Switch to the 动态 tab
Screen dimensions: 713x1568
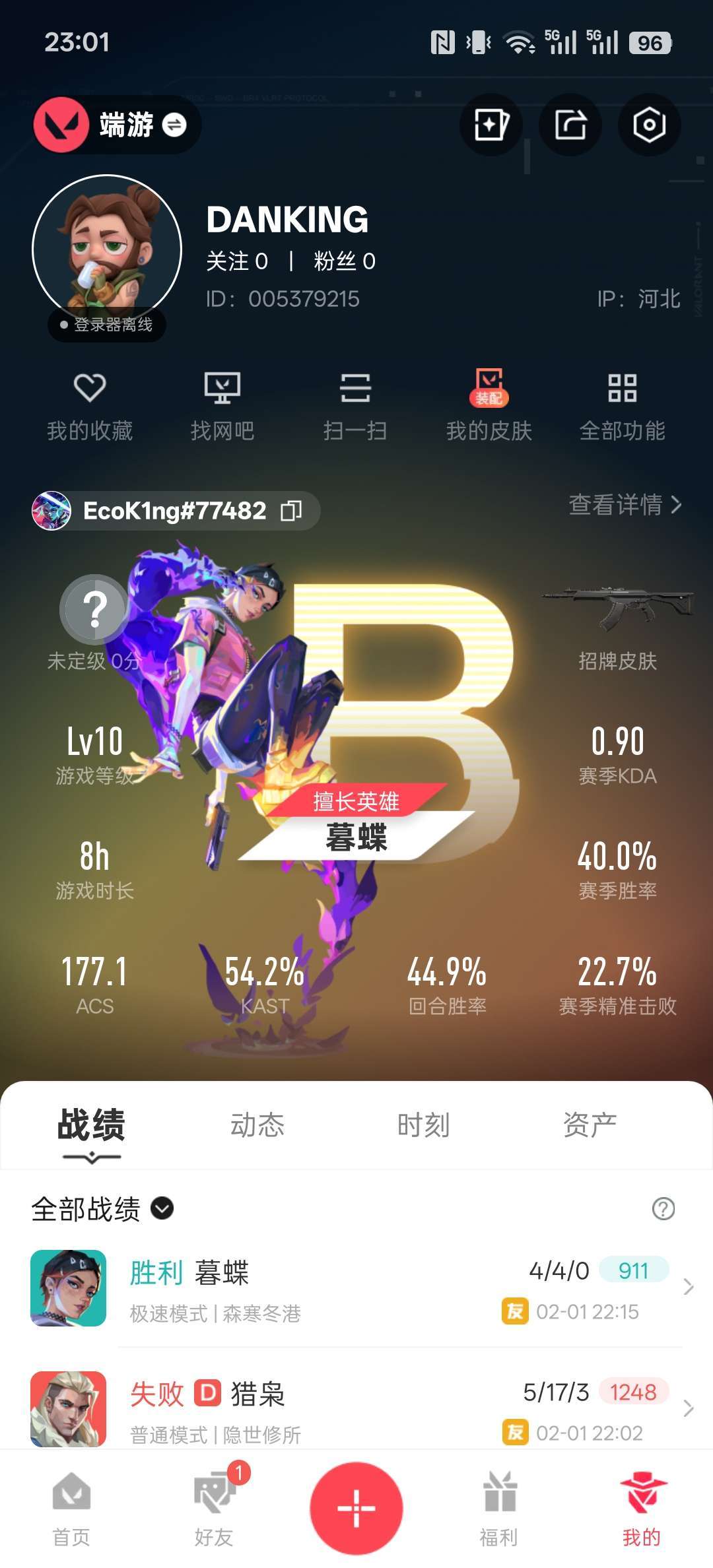tap(257, 1125)
